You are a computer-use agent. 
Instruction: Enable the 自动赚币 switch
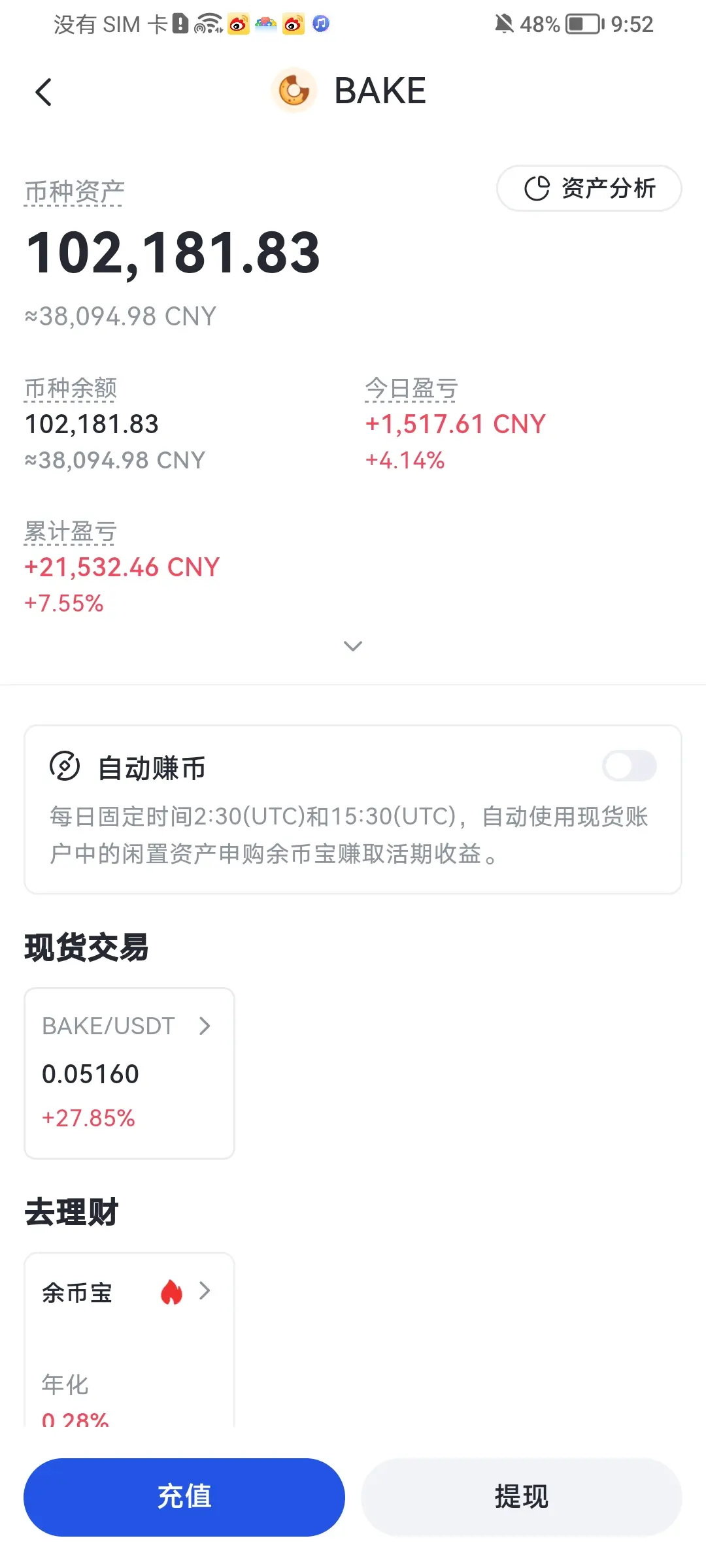[629, 766]
